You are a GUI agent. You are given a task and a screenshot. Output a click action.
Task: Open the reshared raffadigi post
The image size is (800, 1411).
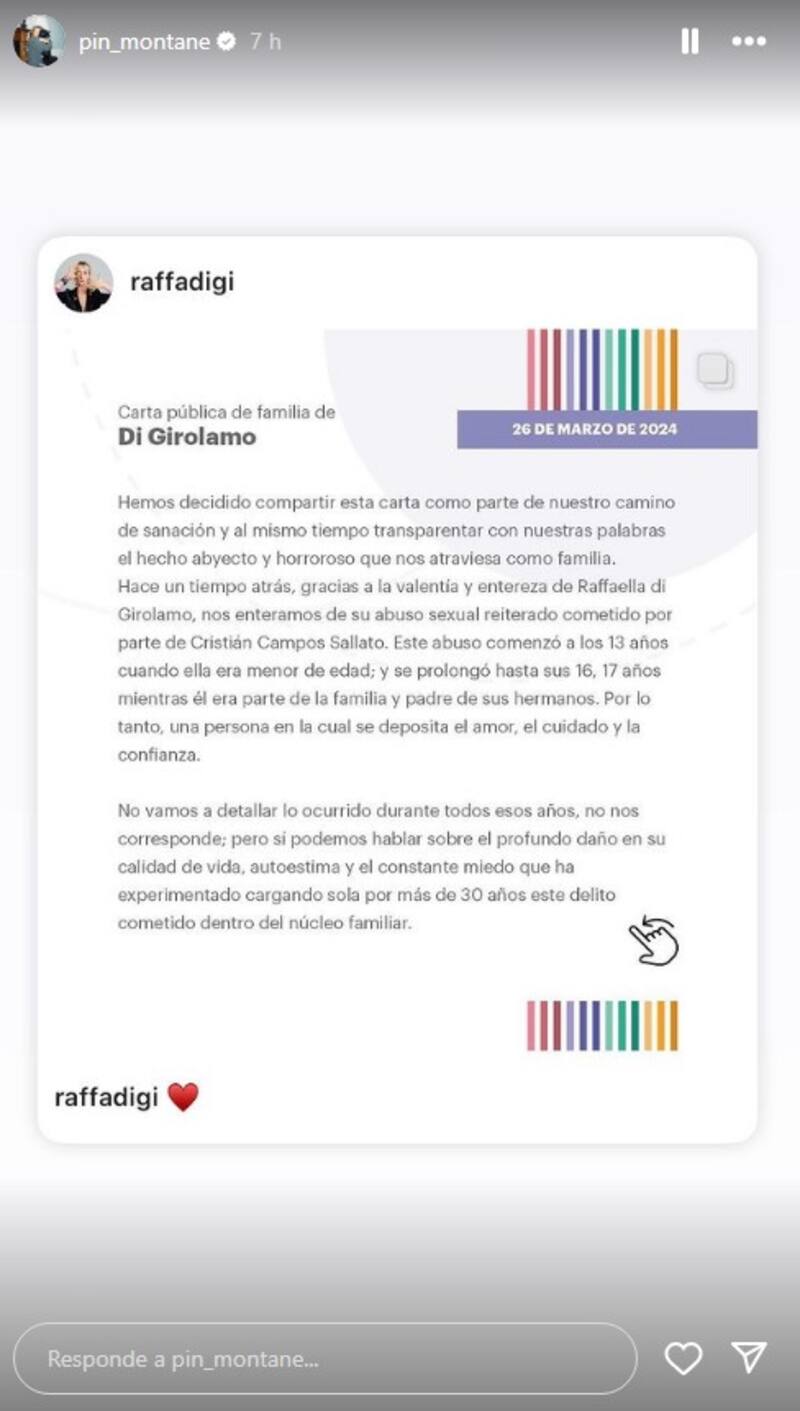pyautogui.click(x=397, y=690)
